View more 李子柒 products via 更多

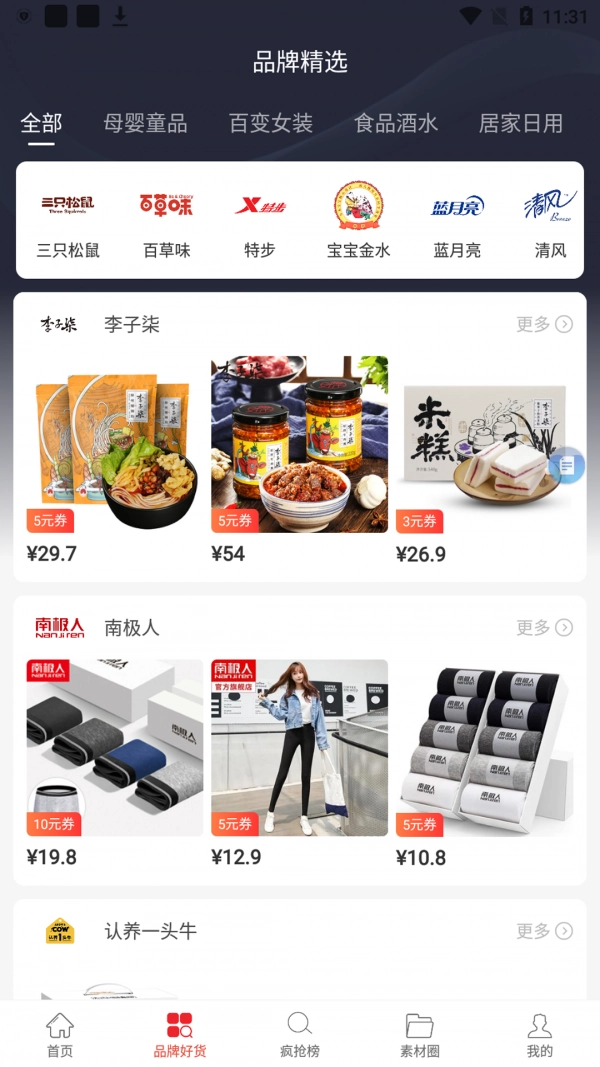click(544, 324)
